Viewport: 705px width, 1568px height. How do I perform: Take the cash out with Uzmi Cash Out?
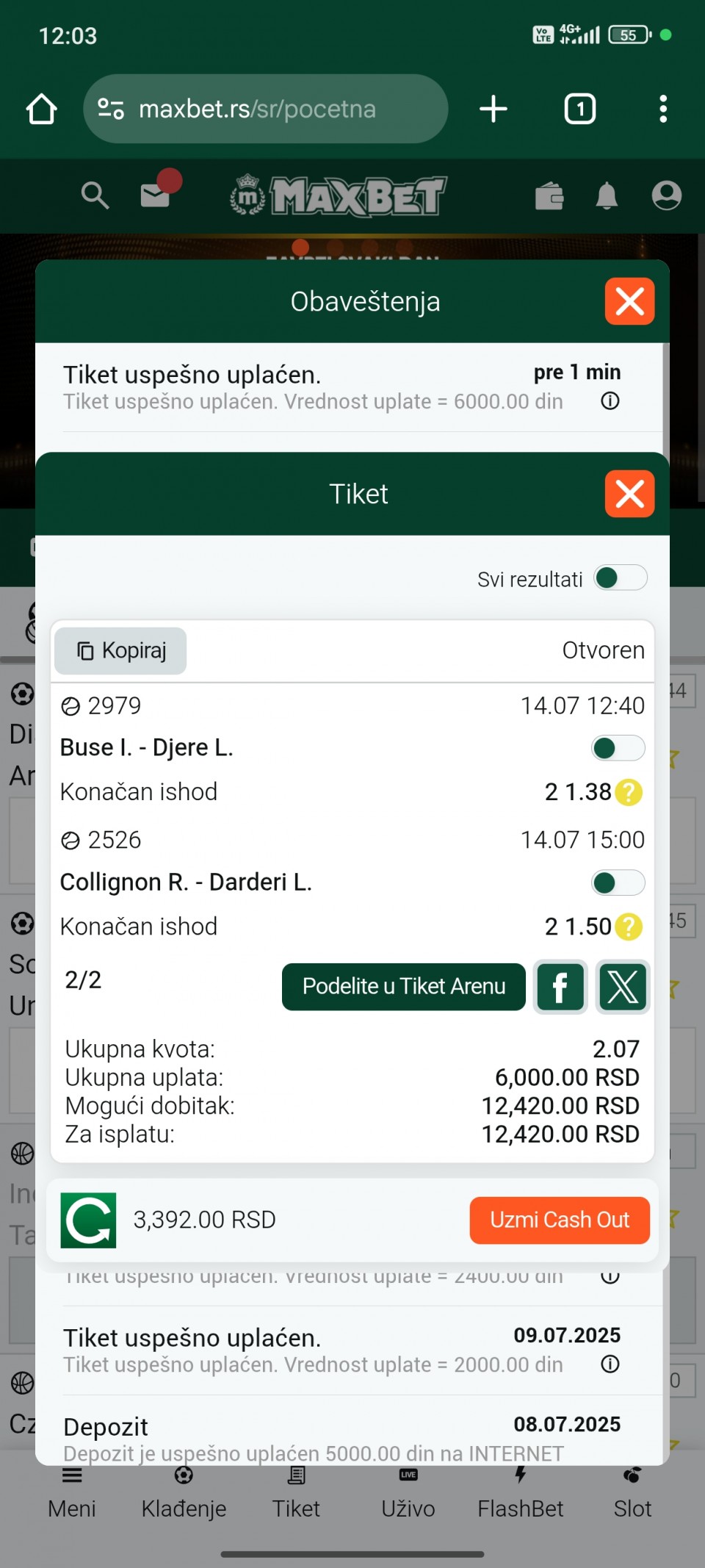(x=560, y=1220)
